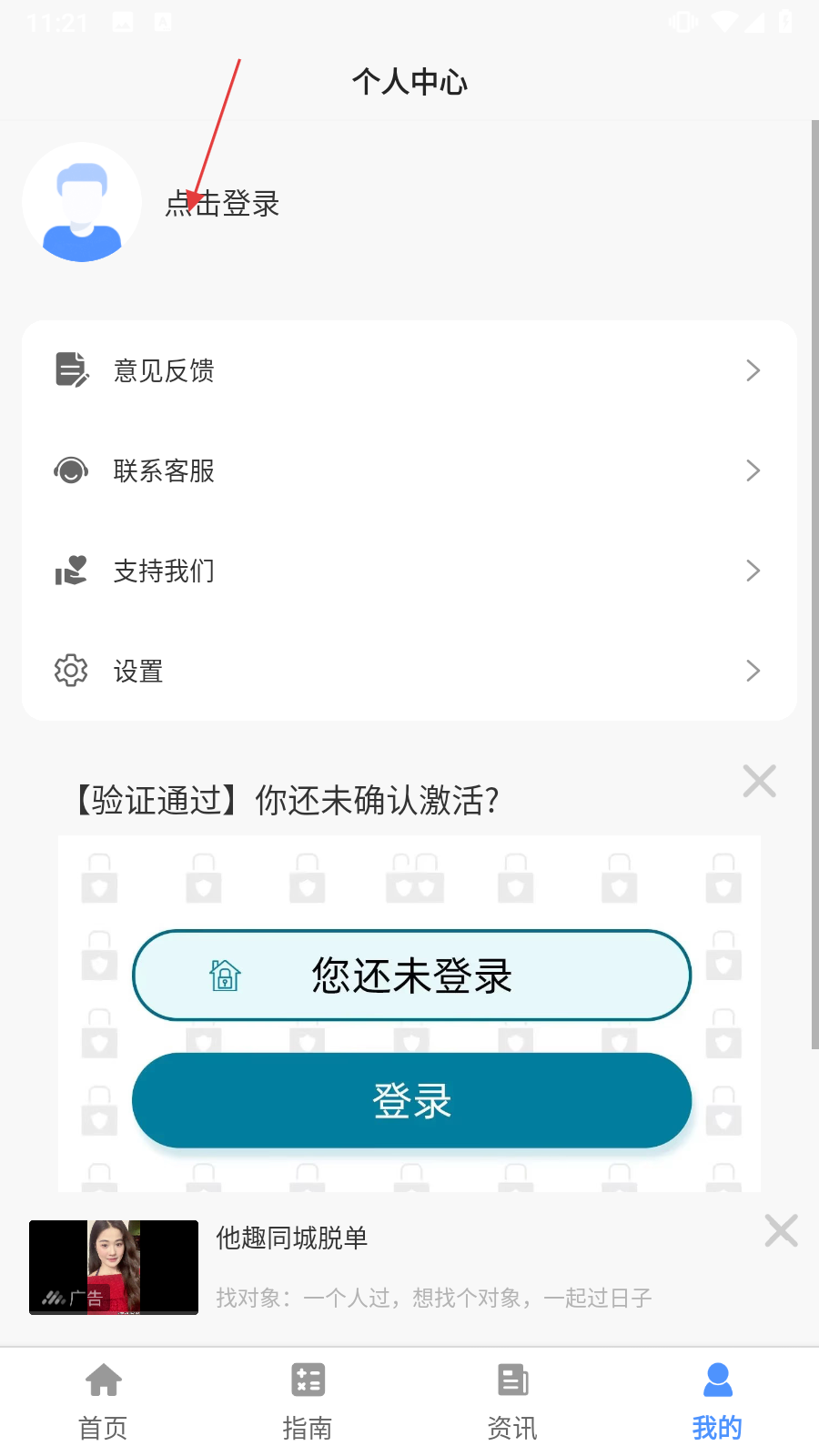The image size is (819, 1456).
Task: Switch to the 资讯 tab
Action: (x=512, y=1401)
